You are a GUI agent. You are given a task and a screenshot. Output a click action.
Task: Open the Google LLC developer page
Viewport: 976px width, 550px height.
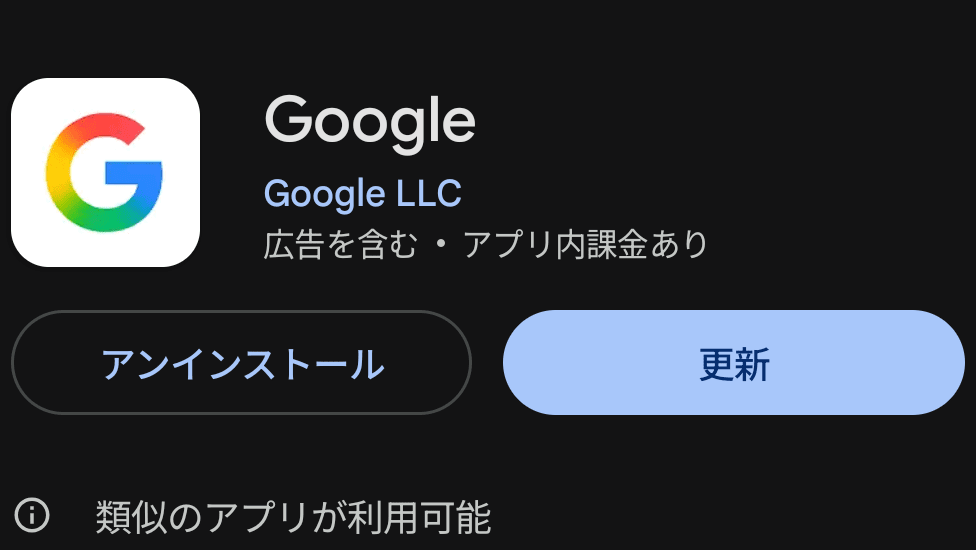coord(363,193)
